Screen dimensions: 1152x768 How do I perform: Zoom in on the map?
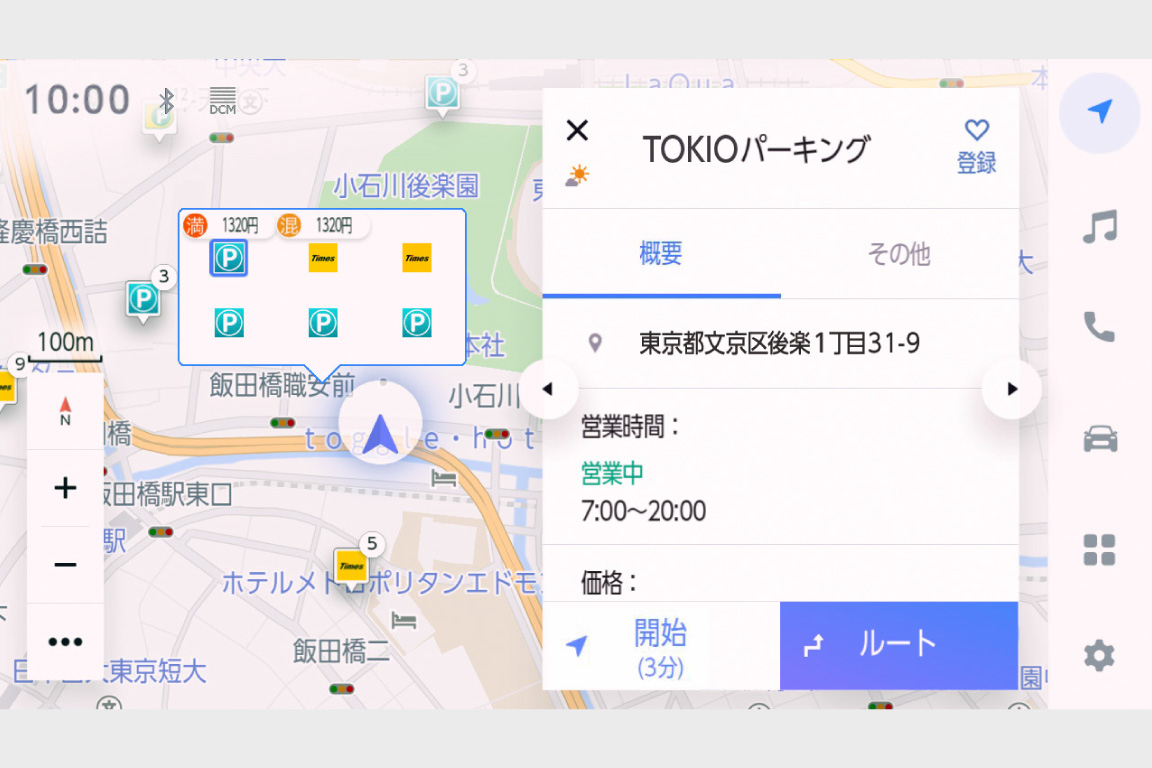pos(65,488)
